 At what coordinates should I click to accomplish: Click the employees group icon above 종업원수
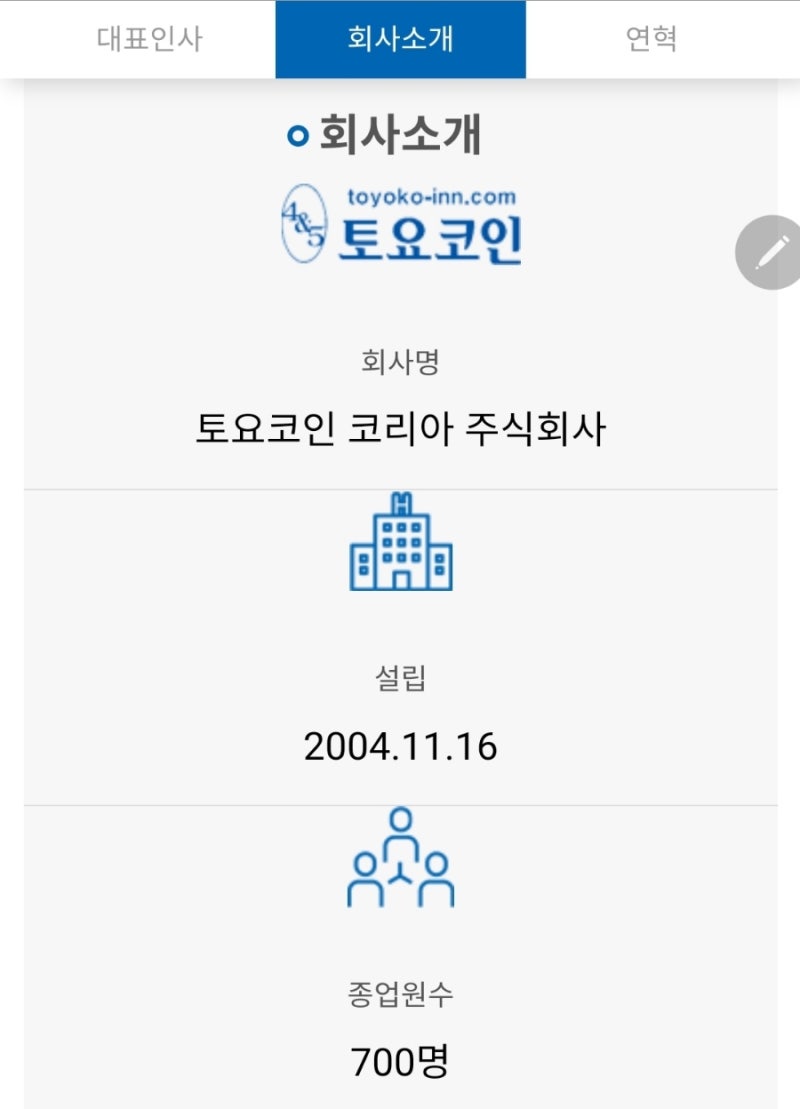pos(400,863)
